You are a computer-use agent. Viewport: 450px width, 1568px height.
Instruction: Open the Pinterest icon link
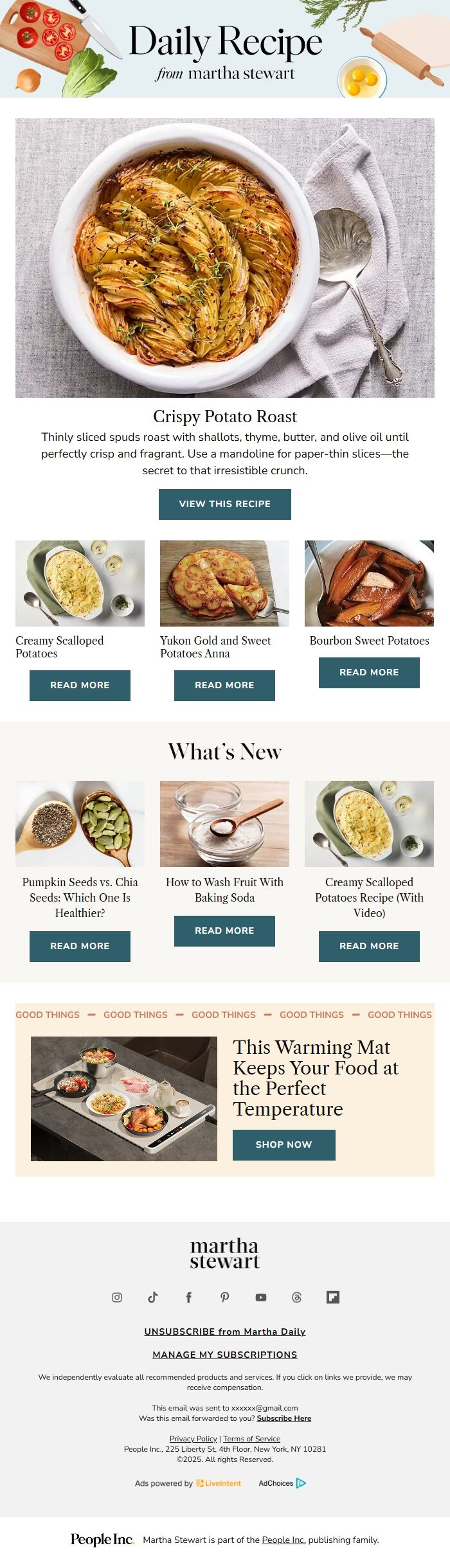point(225,1297)
